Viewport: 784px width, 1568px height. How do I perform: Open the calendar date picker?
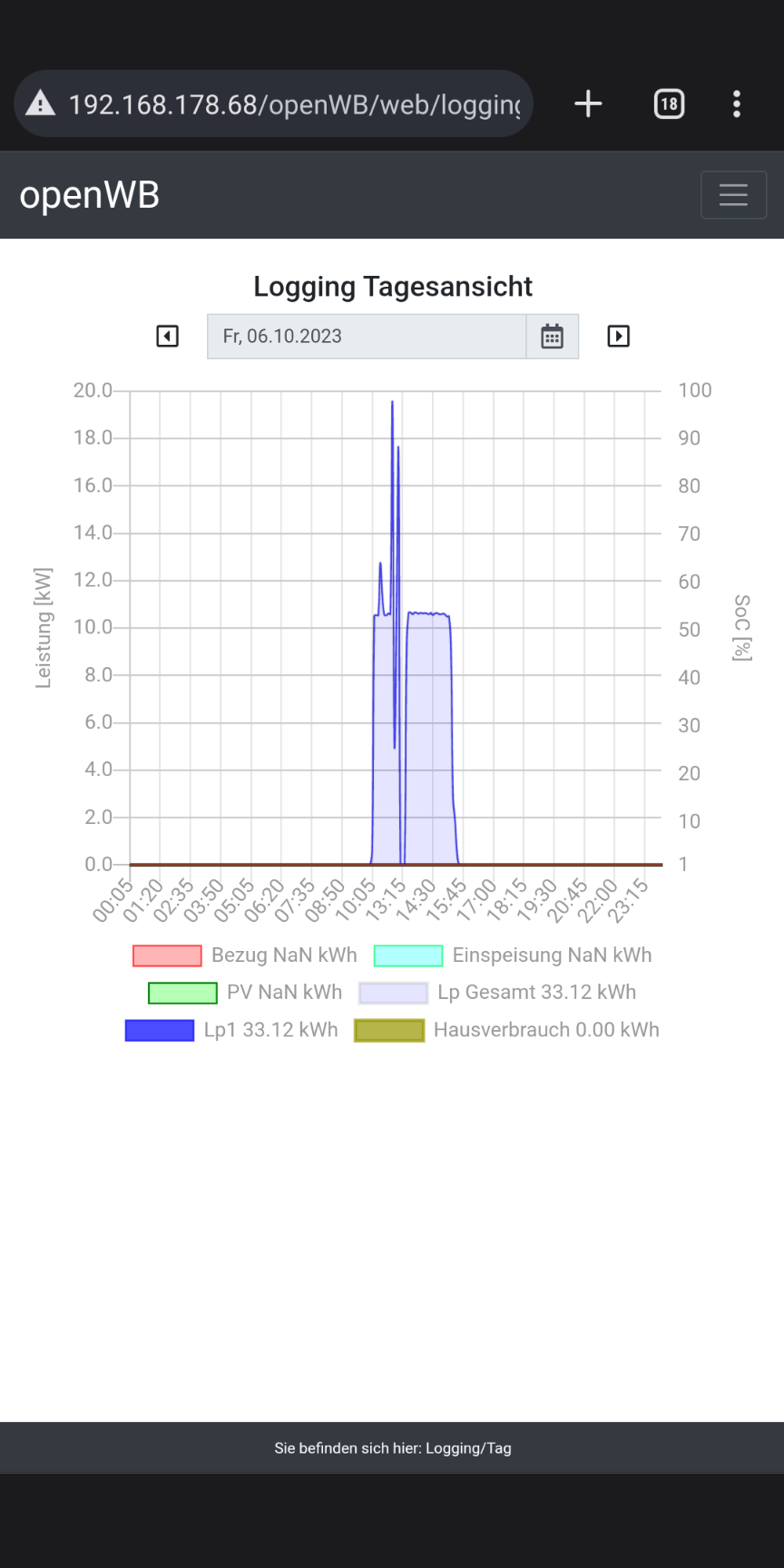click(x=552, y=336)
